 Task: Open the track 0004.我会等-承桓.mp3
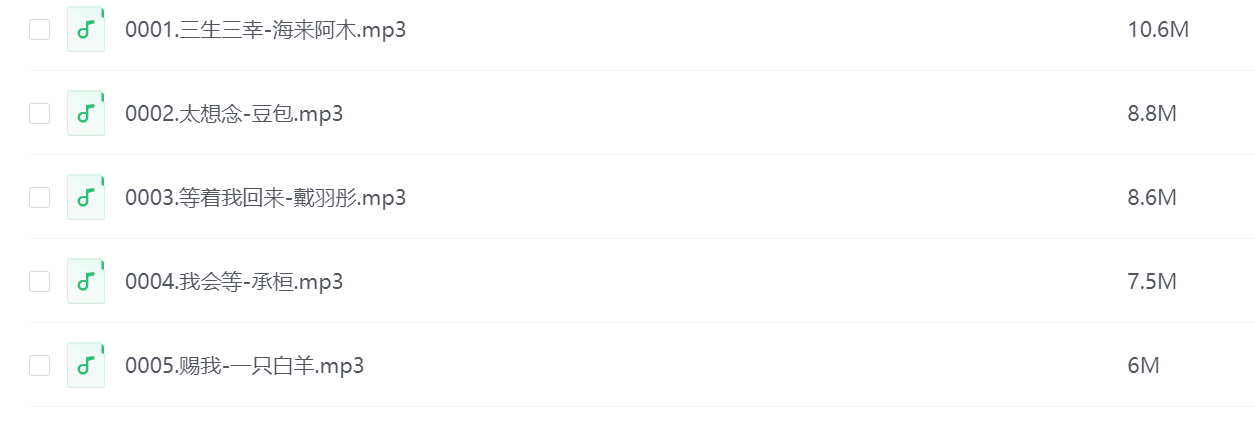[x=234, y=282]
